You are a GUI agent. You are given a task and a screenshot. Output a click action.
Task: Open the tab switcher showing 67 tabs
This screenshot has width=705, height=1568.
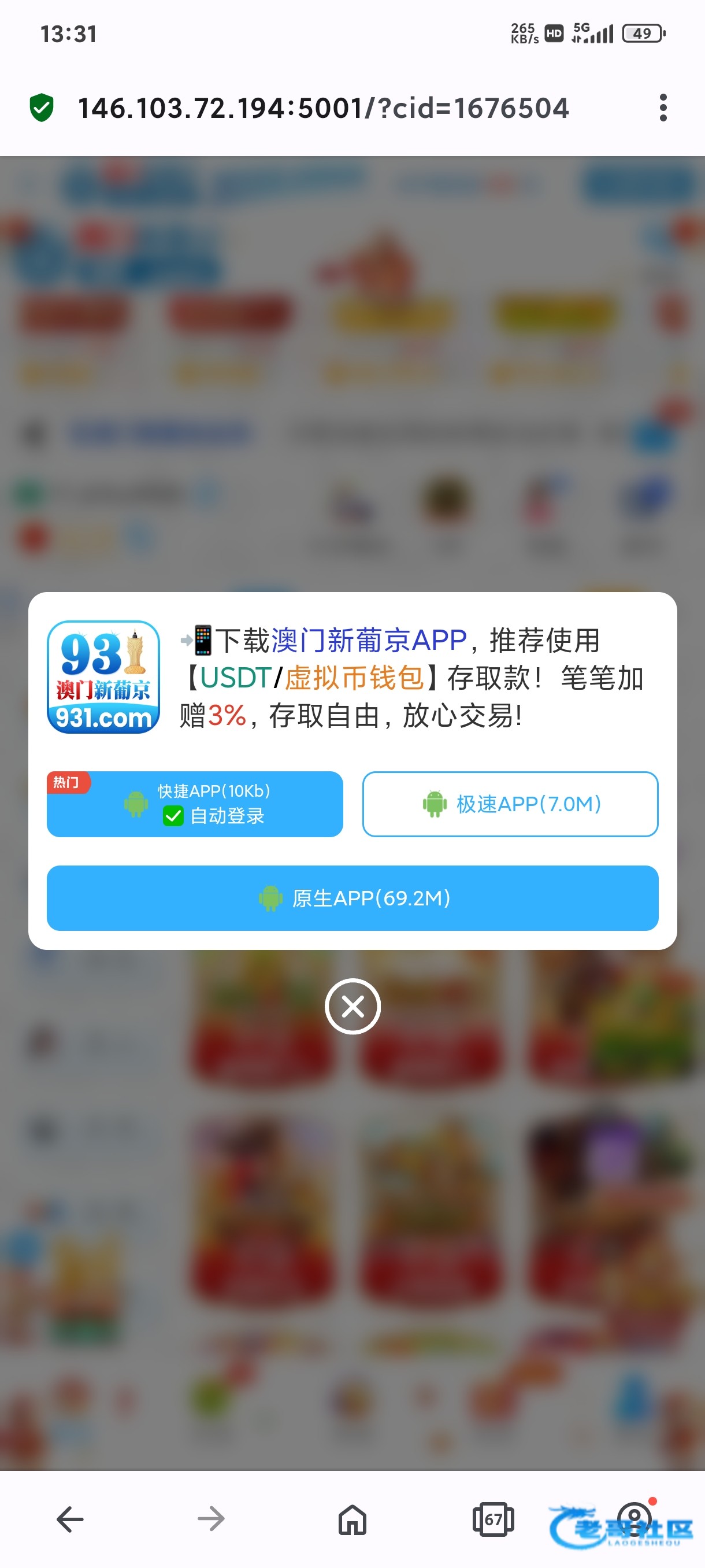(493, 1519)
